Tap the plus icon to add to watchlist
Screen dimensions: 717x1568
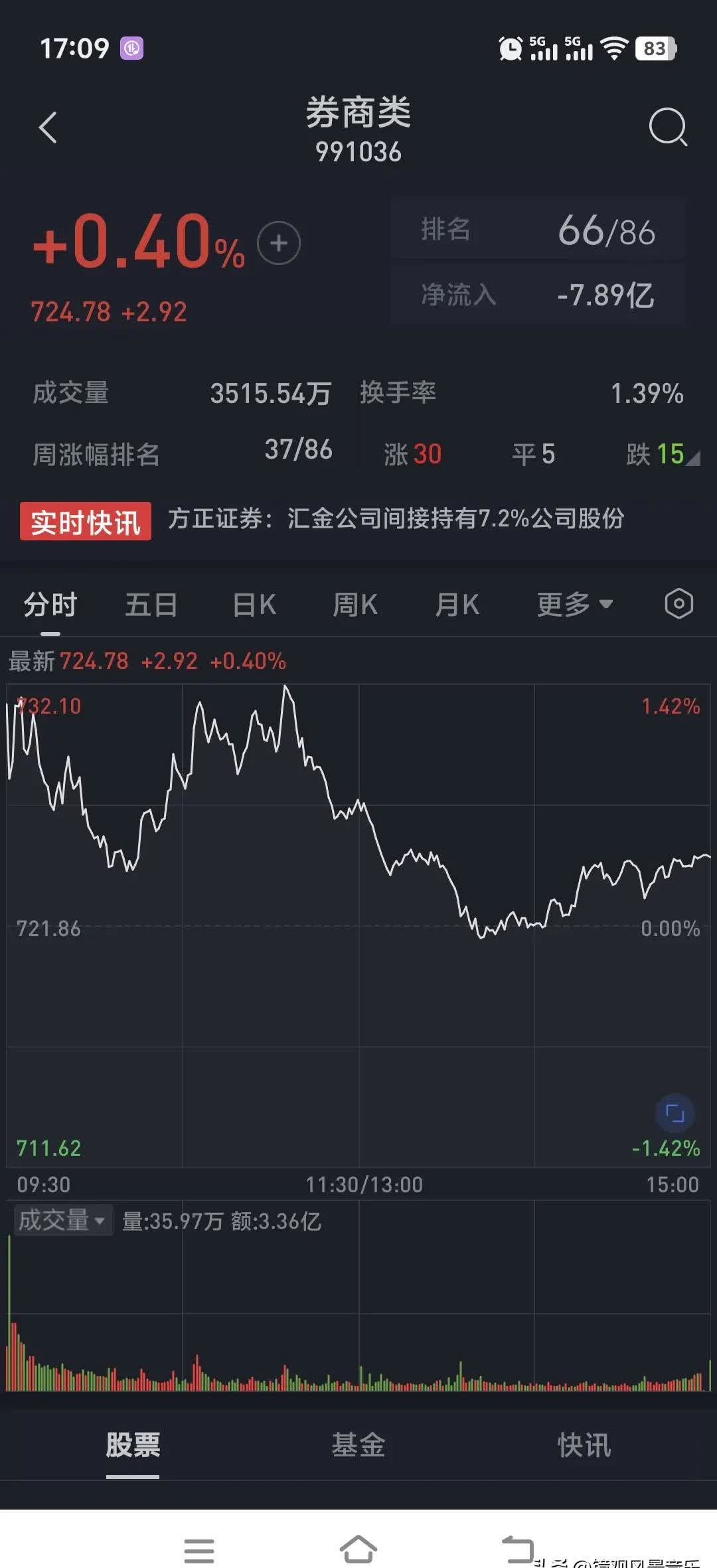click(278, 243)
